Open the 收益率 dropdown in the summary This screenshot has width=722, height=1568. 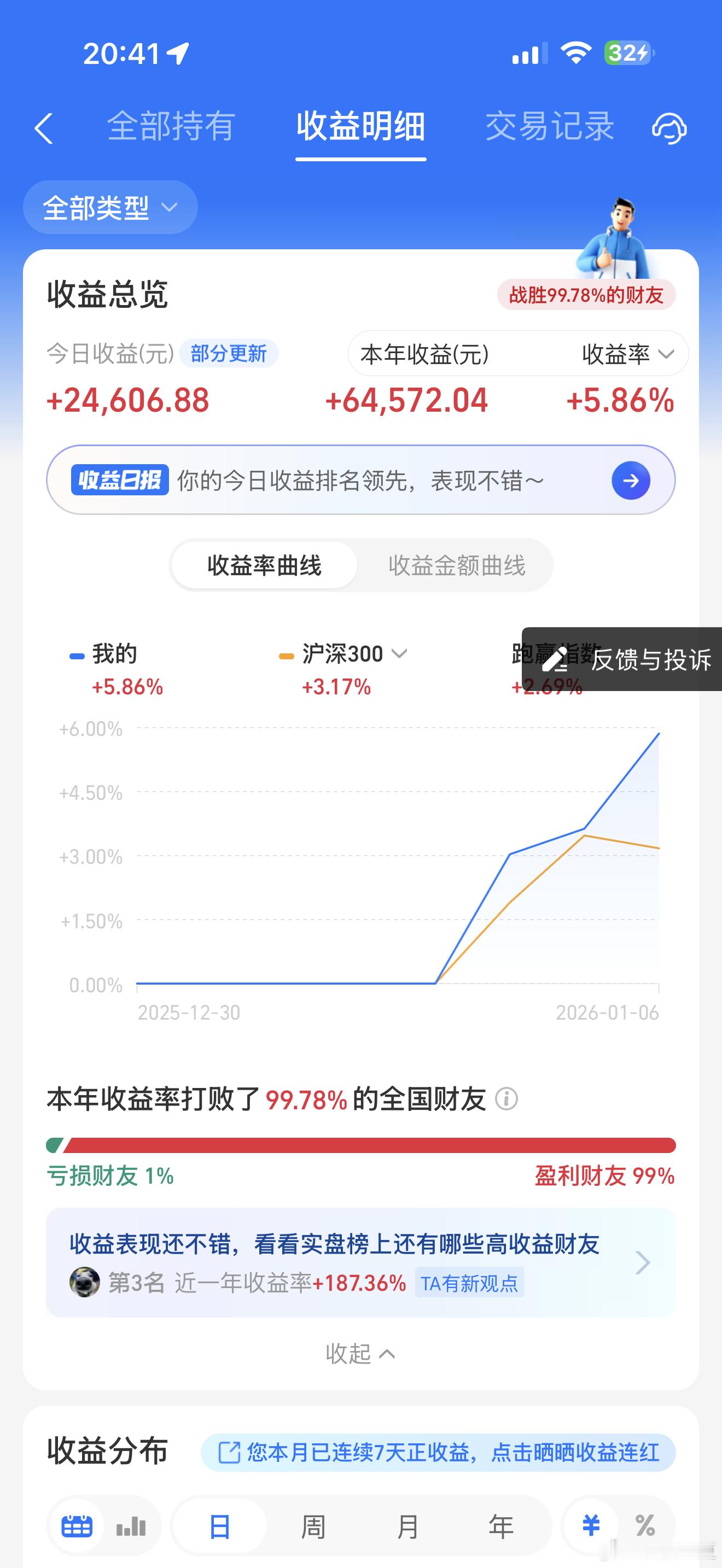[630, 354]
